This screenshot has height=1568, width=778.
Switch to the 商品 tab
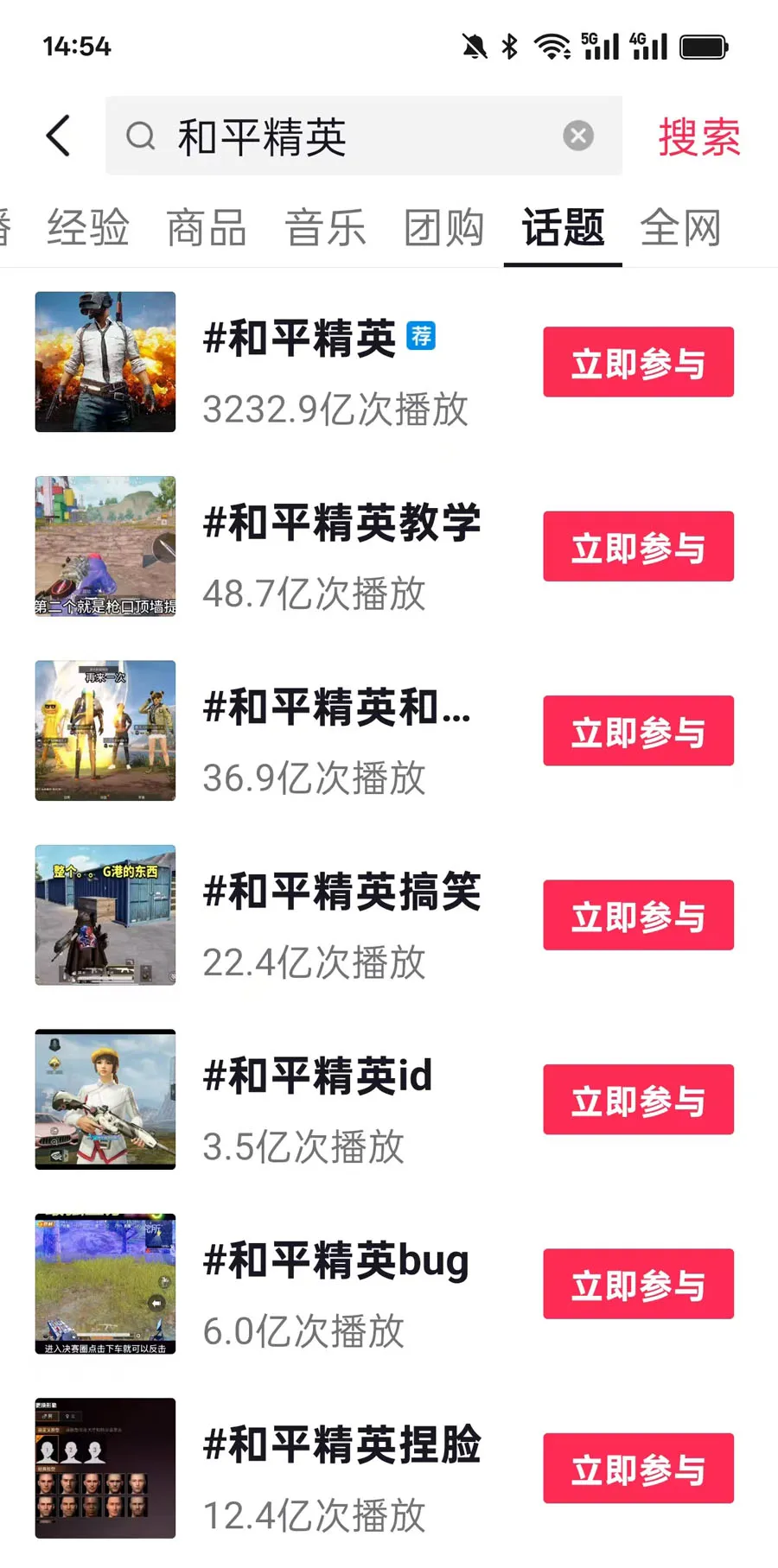(x=207, y=229)
